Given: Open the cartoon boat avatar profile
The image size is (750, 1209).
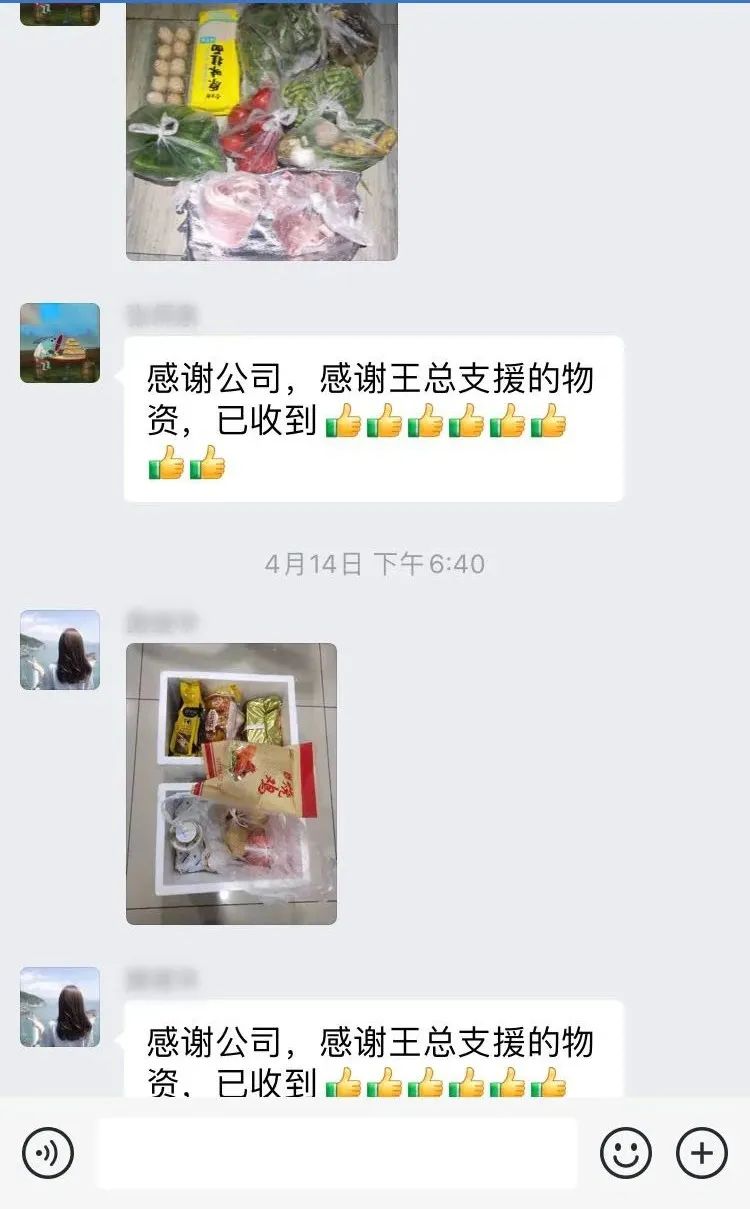Looking at the screenshot, I should [x=58, y=340].
